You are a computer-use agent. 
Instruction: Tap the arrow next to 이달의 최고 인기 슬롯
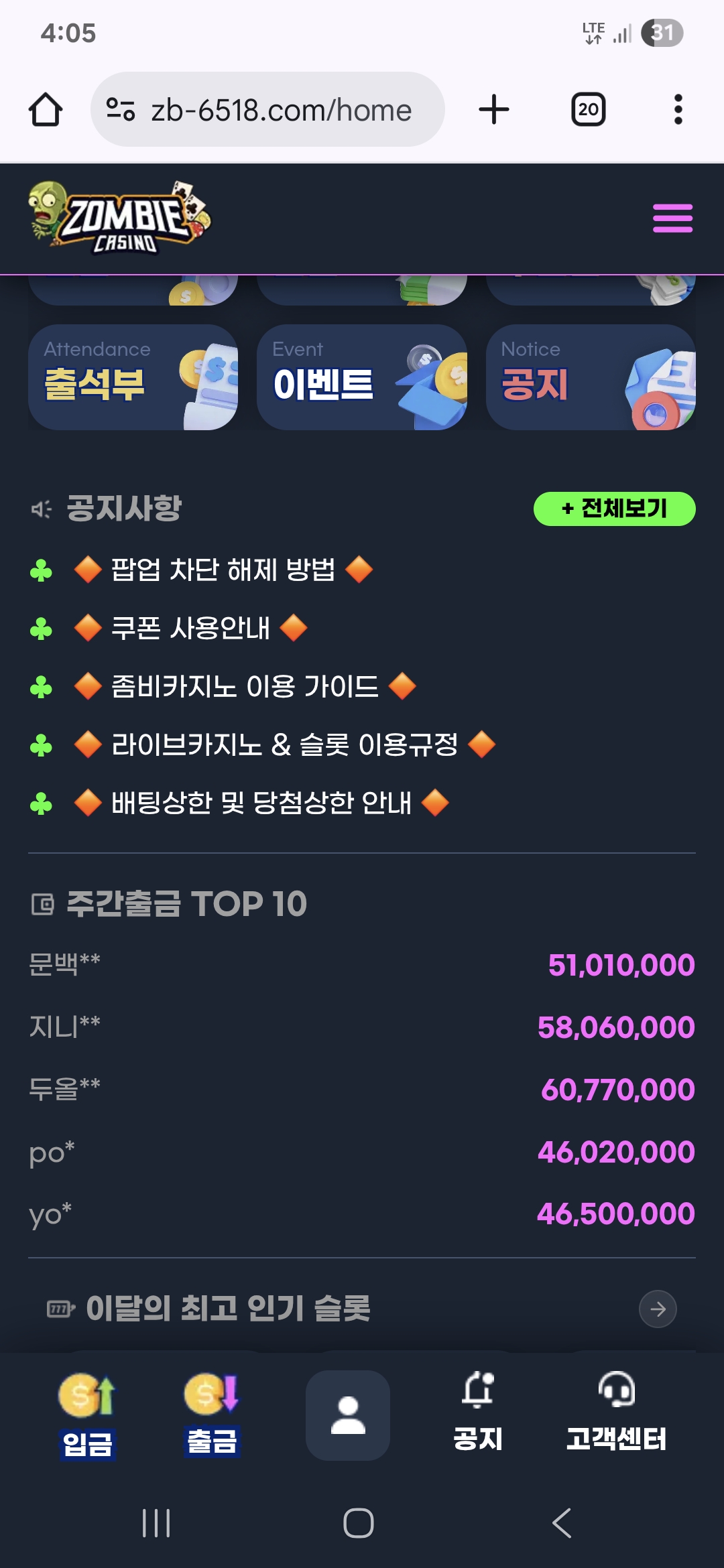(x=658, y=1309)
